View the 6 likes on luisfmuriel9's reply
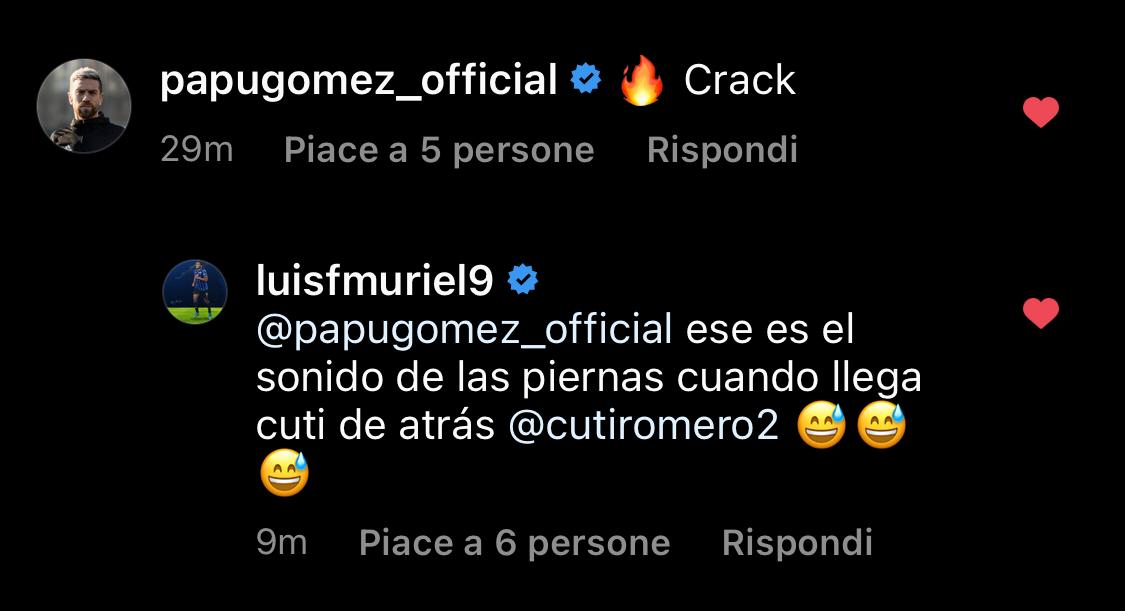Screen dimensions: 1125x611 (x=514, y=543)
